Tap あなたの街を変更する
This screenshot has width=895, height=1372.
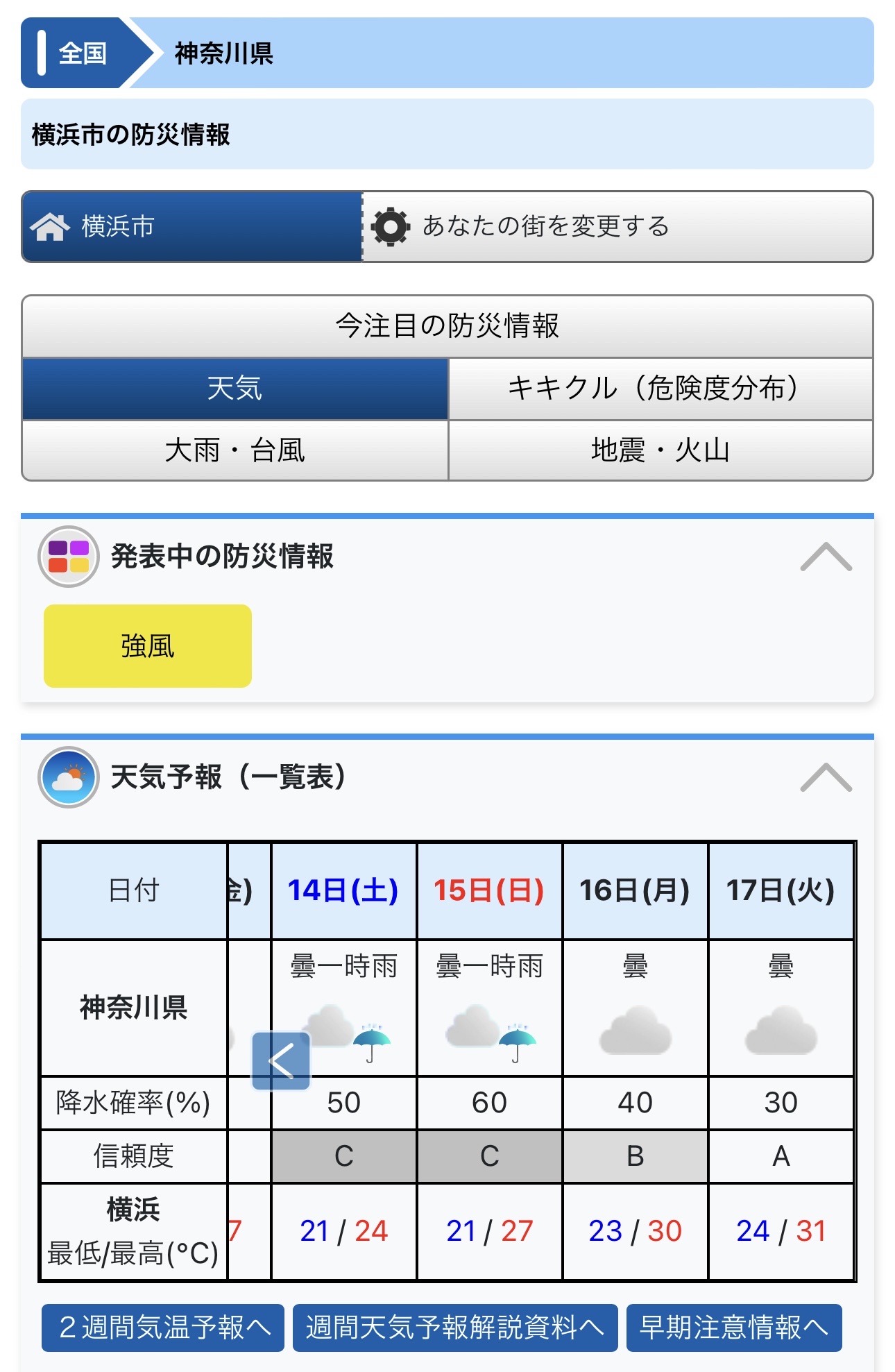[545, 226]
